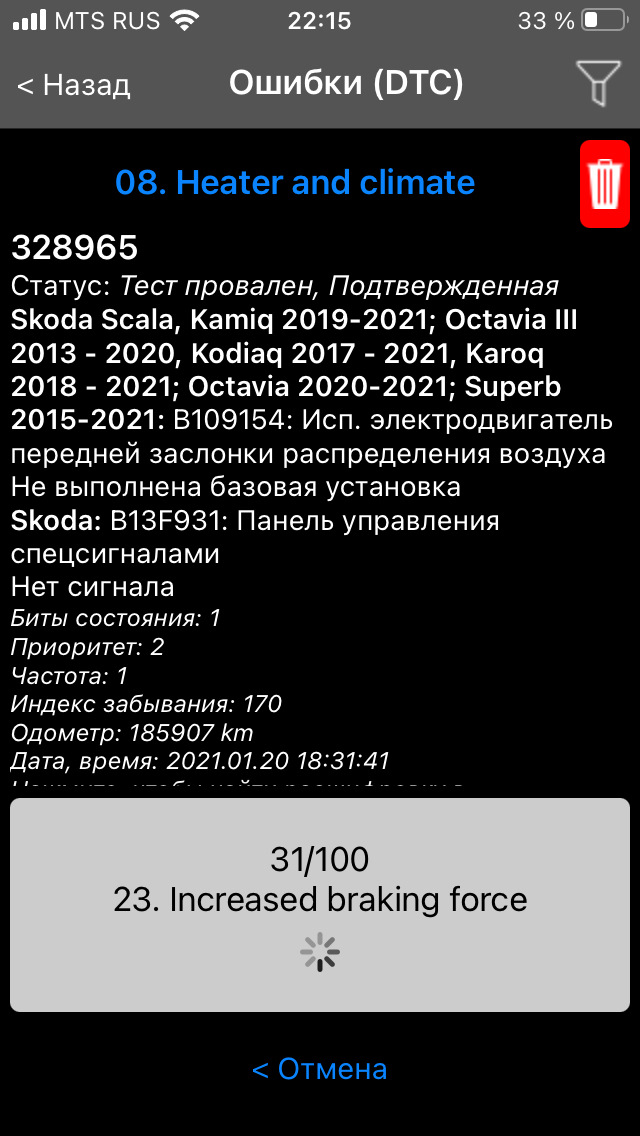Cancel the scan with Отмена
Image resolution: width=640 pixels, height=1136 pixels.
point(320,1069)
